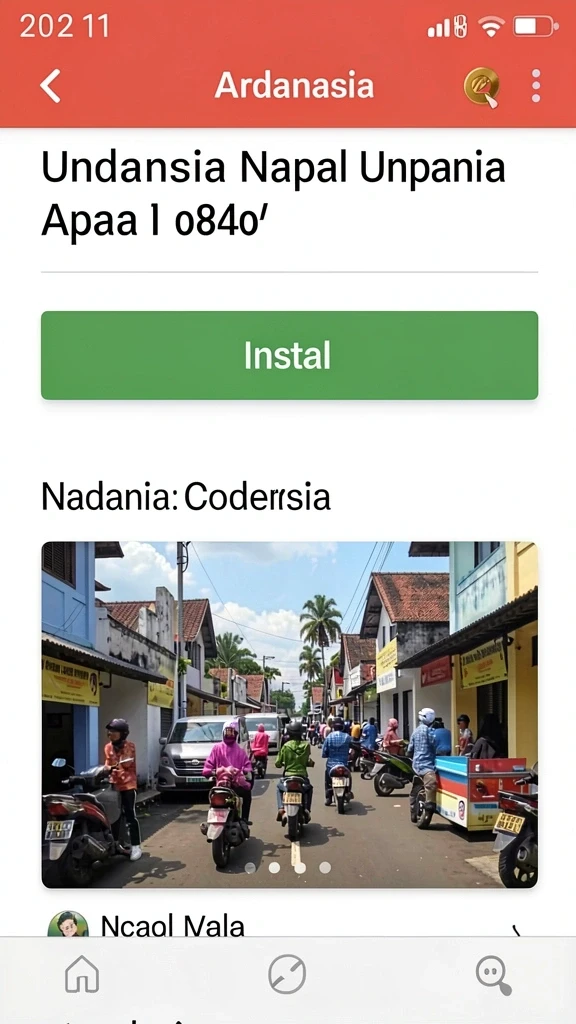
Task: Open the three-dot overflow menu
Action: pyautogui.click(x=536, y=86)
